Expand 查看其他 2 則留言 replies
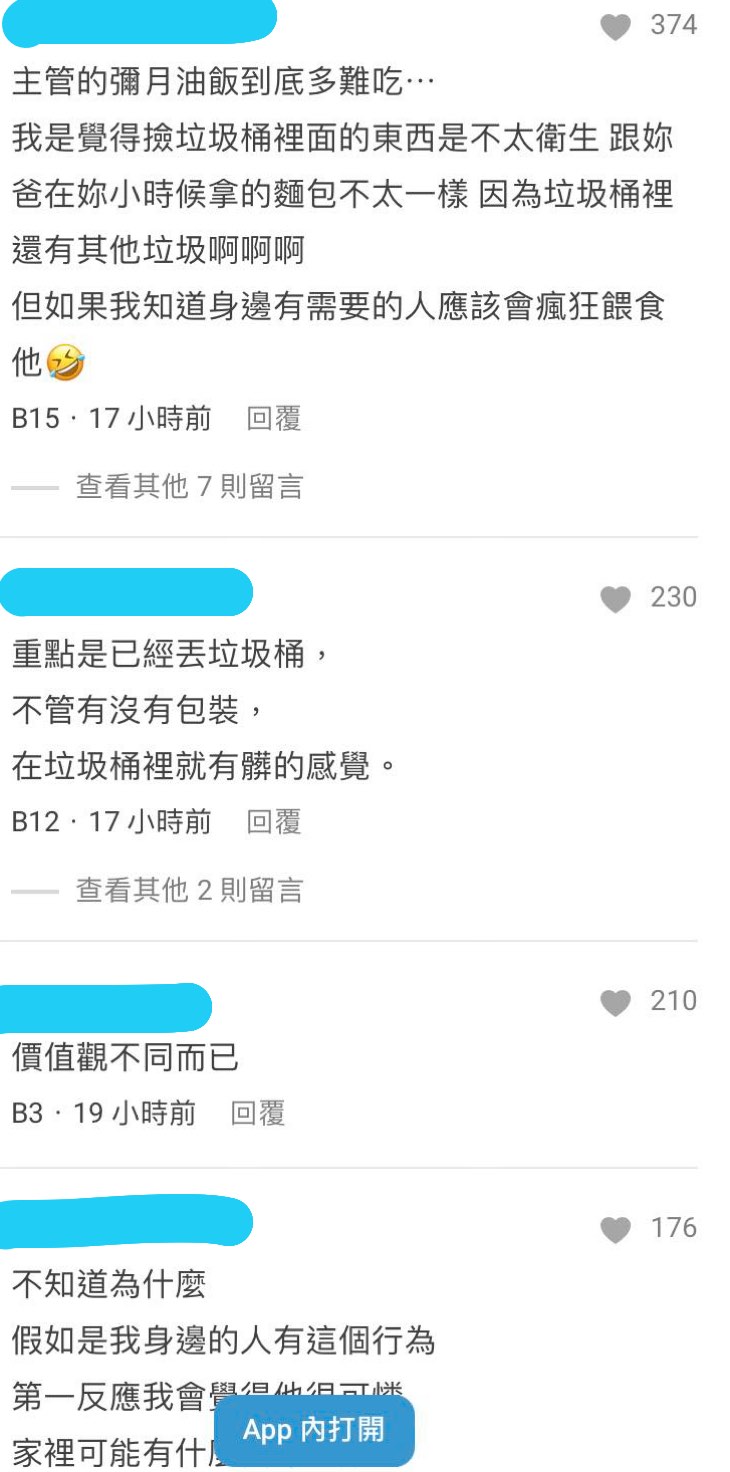Image resolution: width=730 pixels, height=1472 pixels. click(x=189, y=890)
